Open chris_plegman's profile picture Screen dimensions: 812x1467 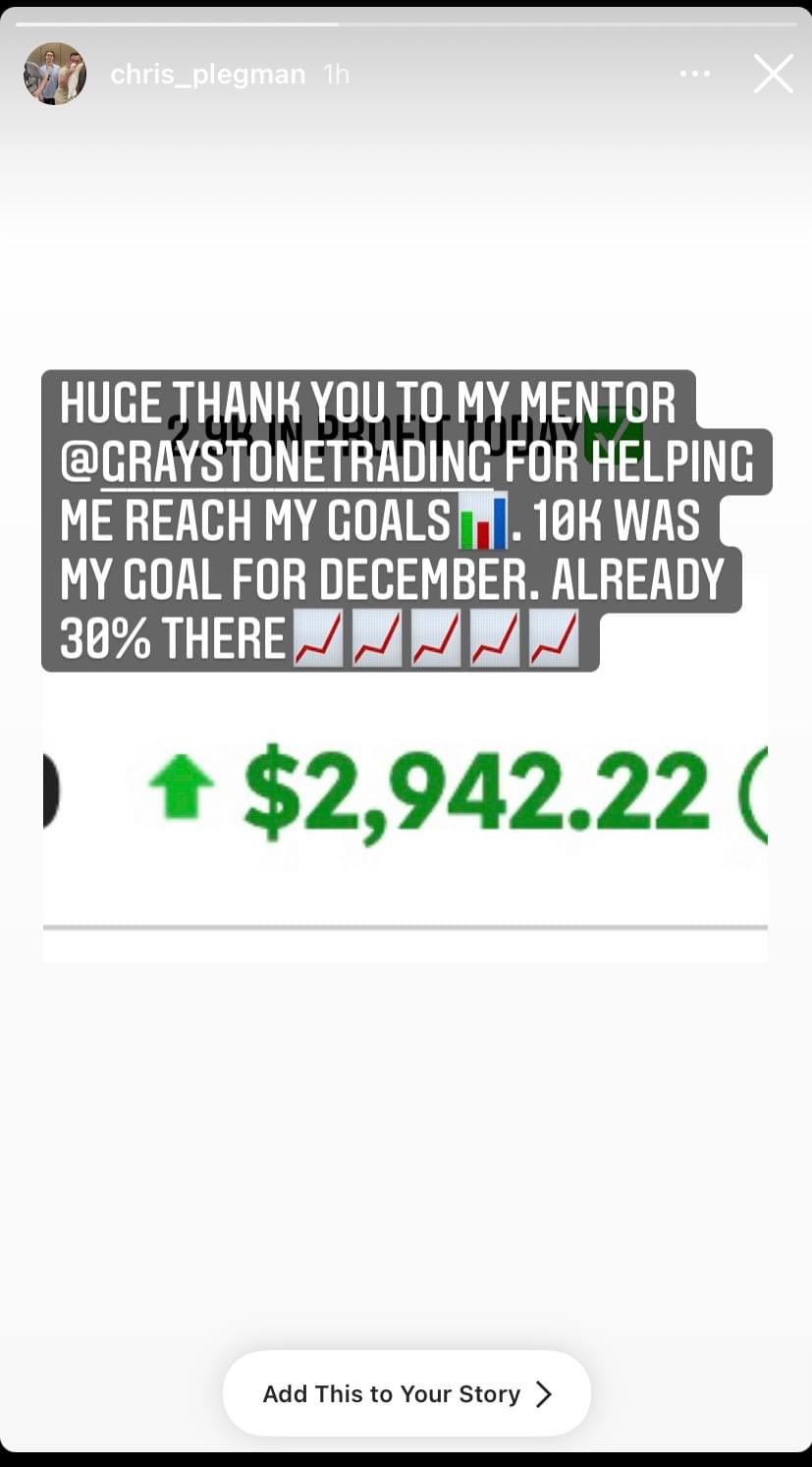[55, 74]
